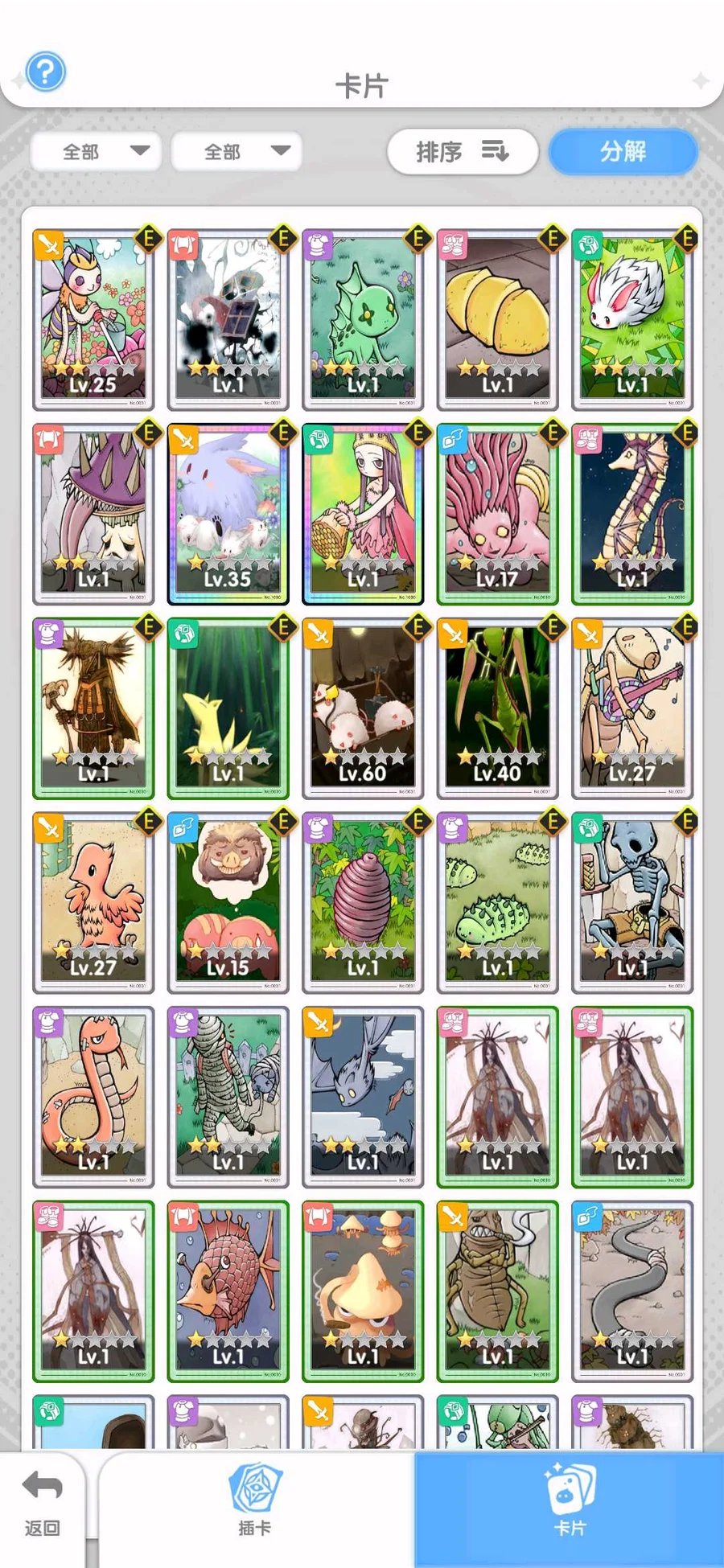
Task: Select the 卡片 tab
Action: tap(570, 1504)
